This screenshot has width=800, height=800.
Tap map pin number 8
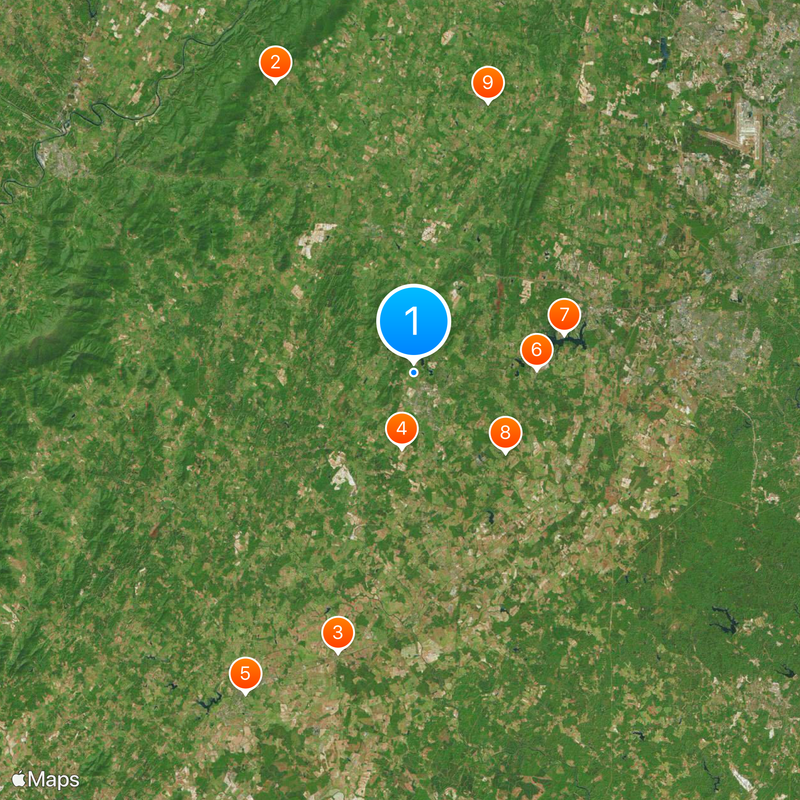tap(505, 433)
